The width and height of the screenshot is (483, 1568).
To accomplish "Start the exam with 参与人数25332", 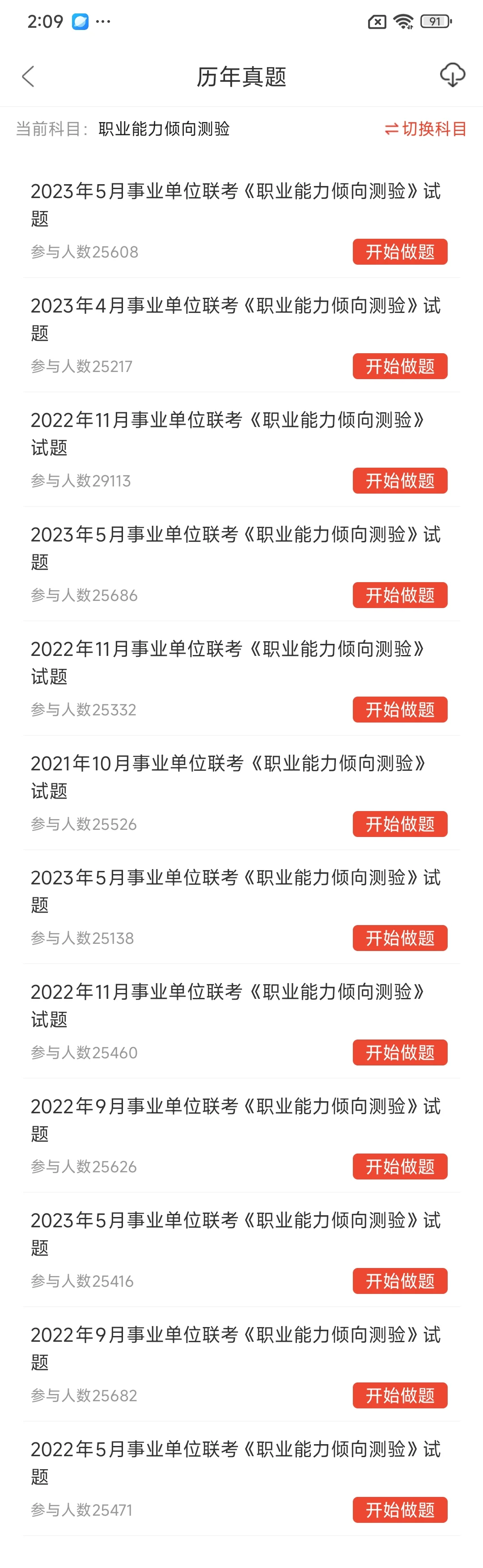I will (399, 710).
